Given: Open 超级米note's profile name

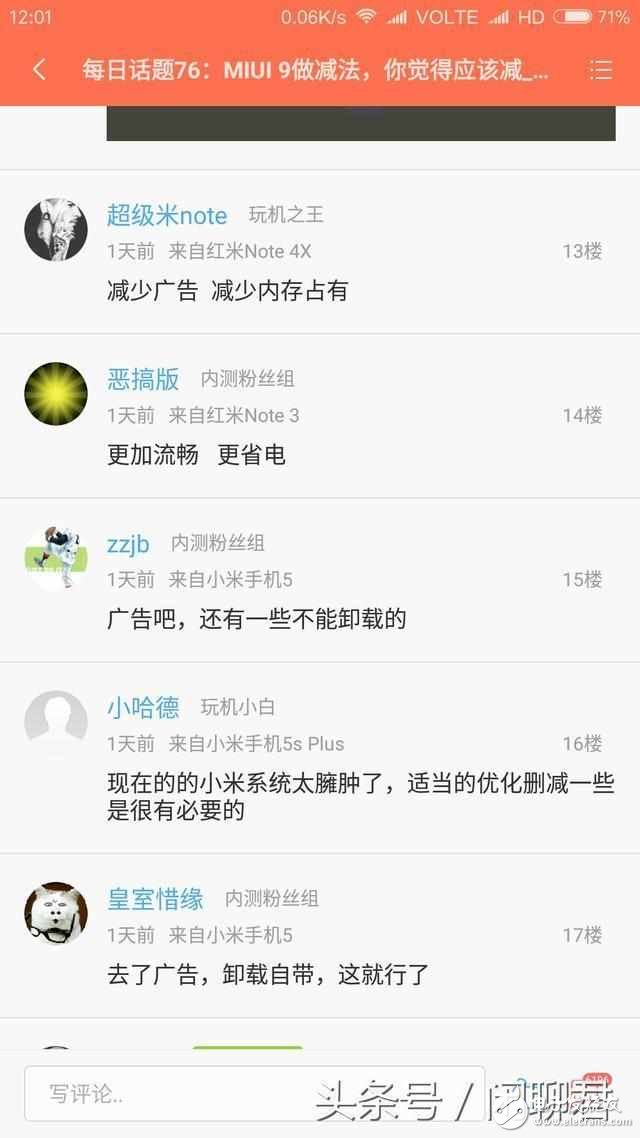Looking at the screenshot, I should (x=167, y=215).
